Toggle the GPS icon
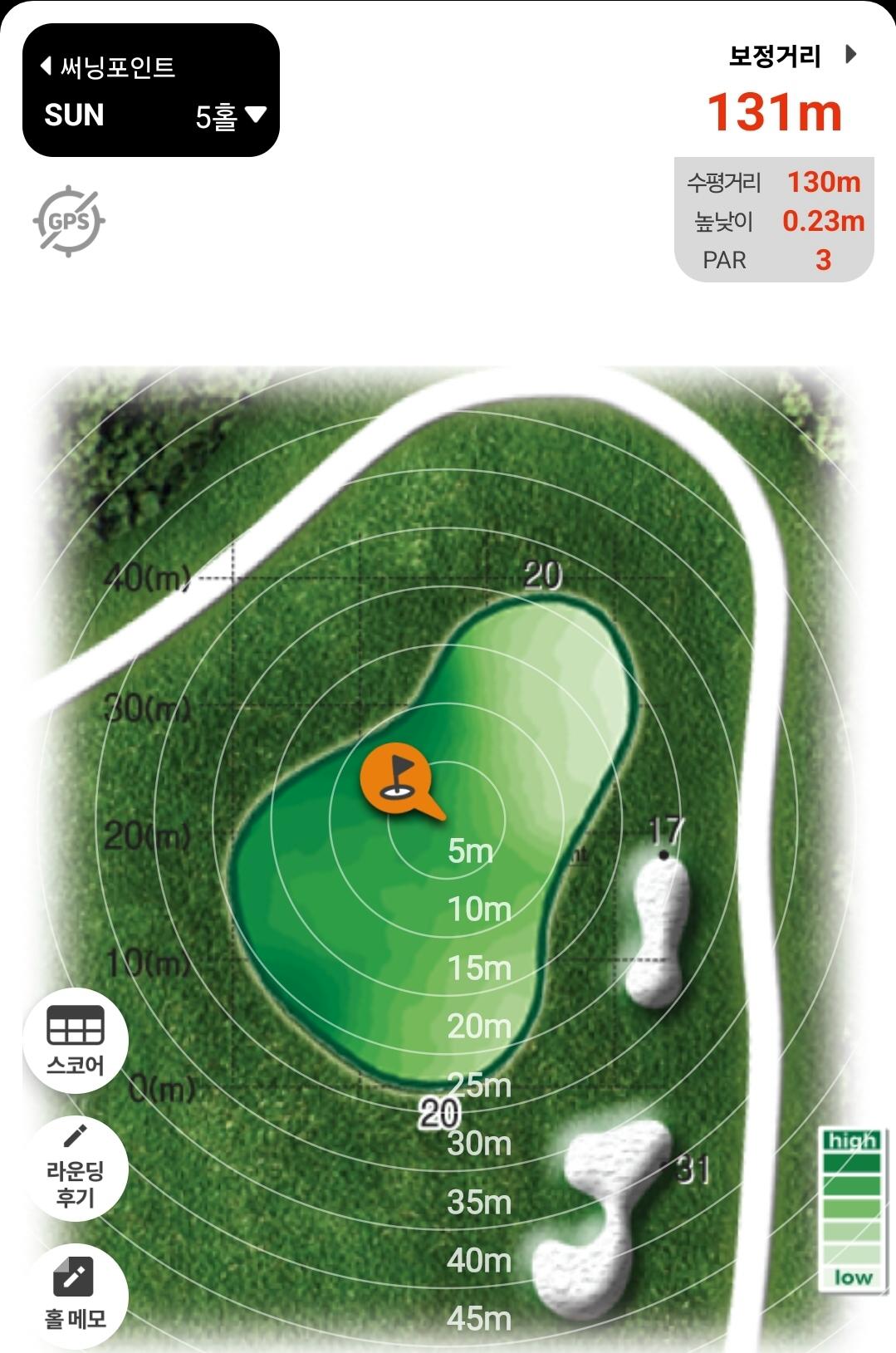 69,221
